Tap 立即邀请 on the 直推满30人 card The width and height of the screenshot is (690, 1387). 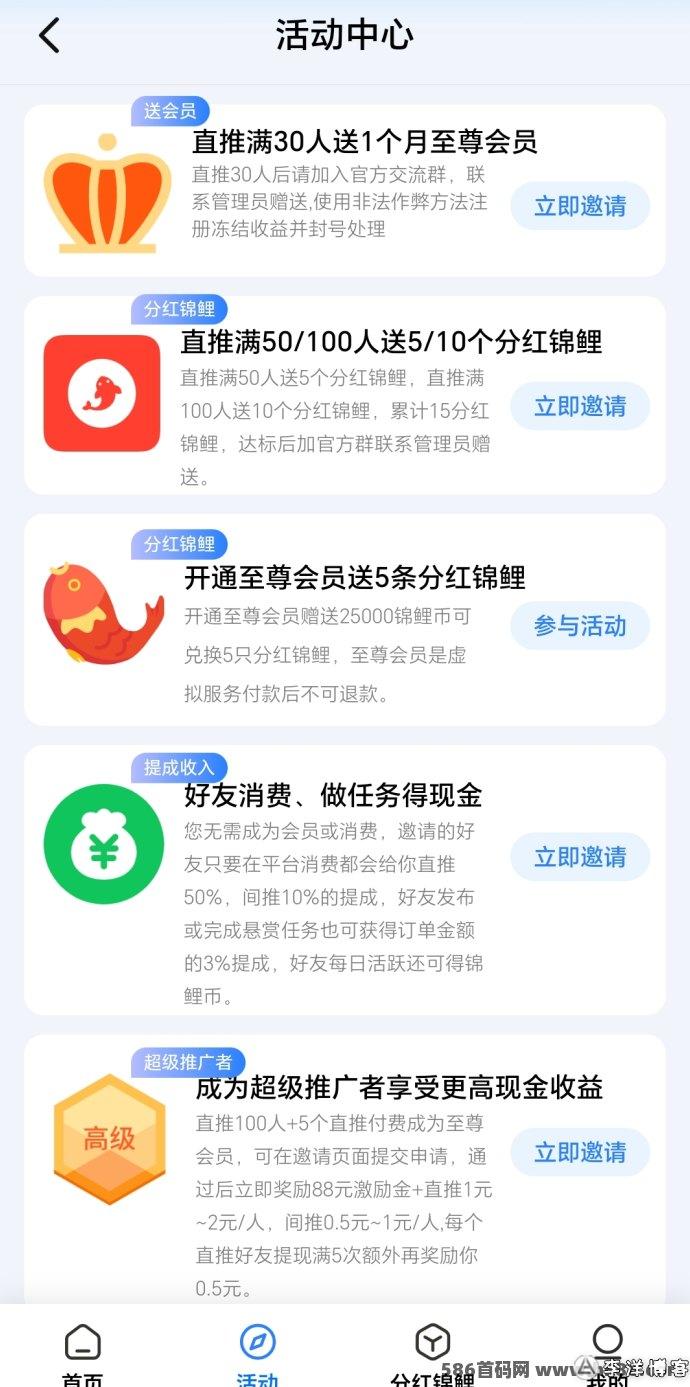click(x=580, y=207)
